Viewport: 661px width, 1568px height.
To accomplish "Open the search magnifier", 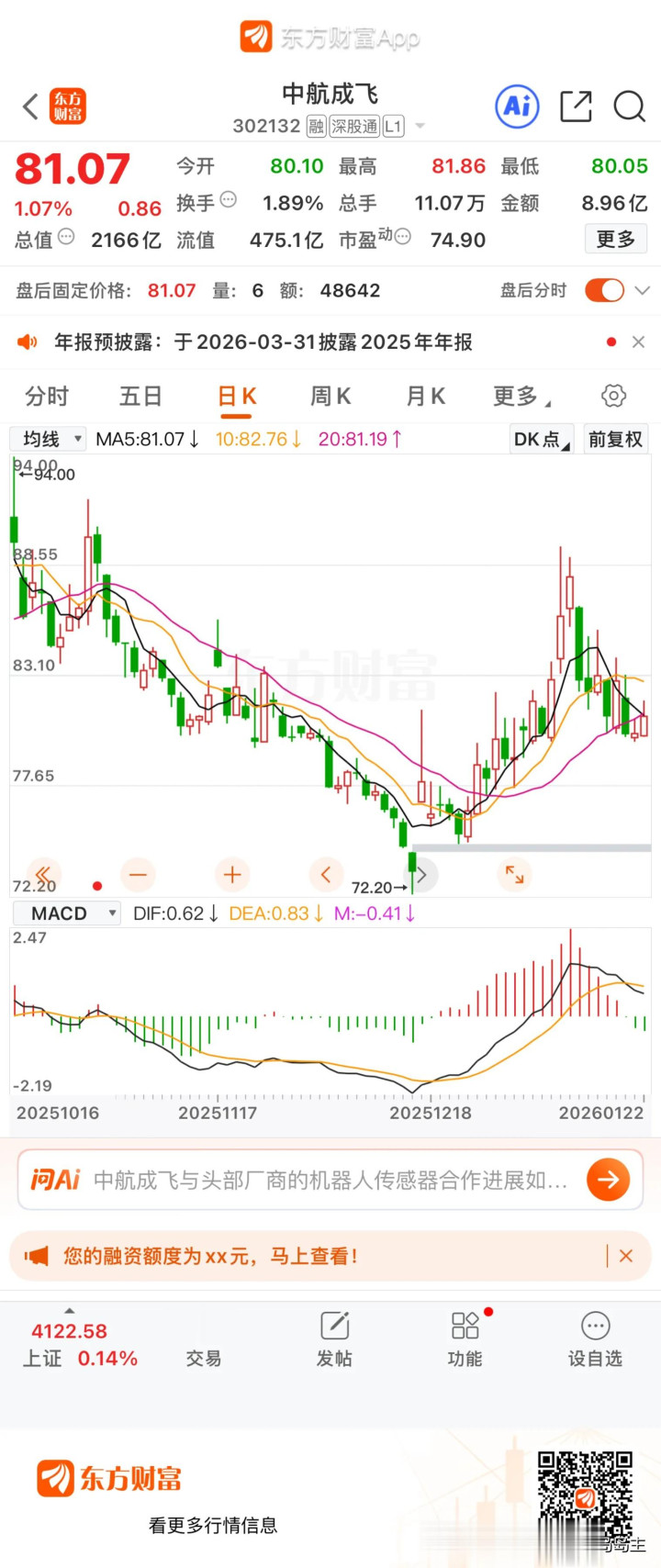I will click(x=629, y=107).
